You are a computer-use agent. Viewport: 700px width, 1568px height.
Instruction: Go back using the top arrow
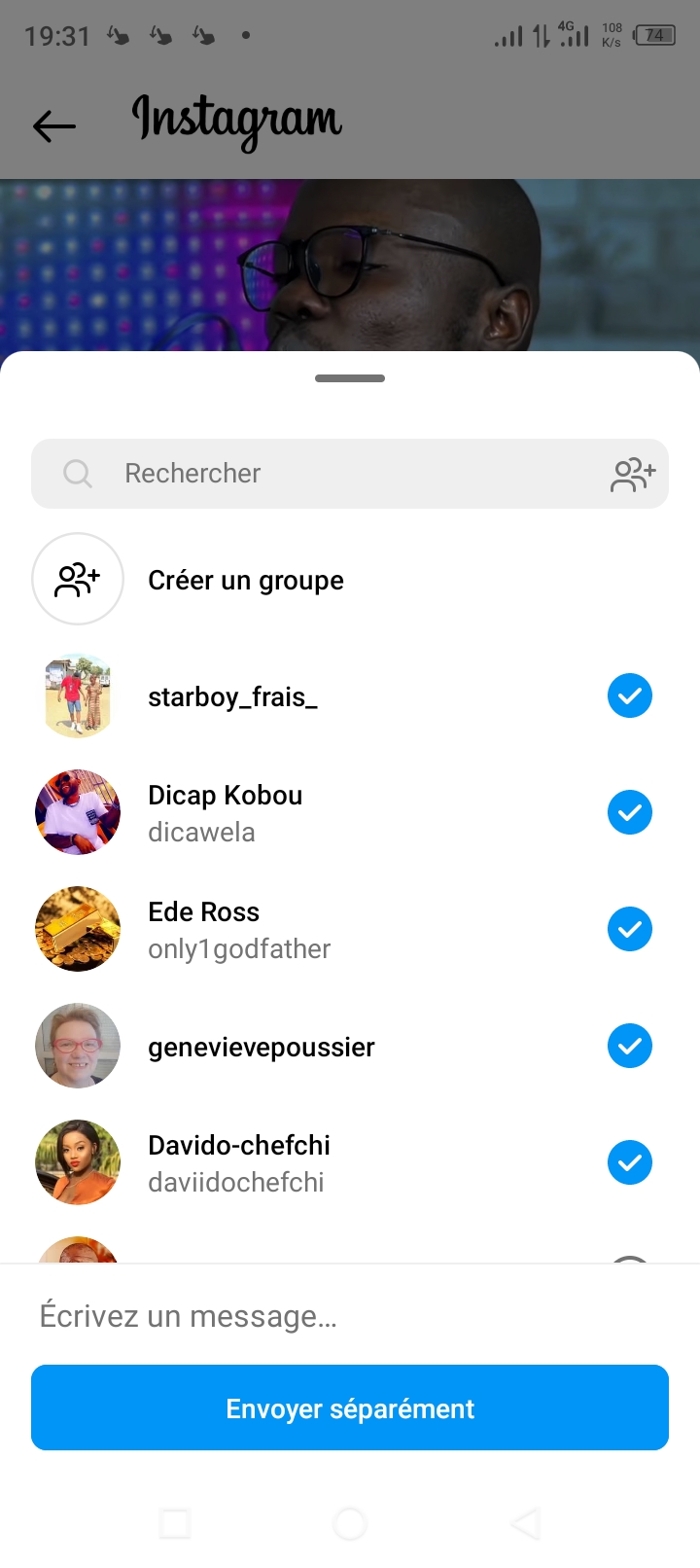(54, 125)
